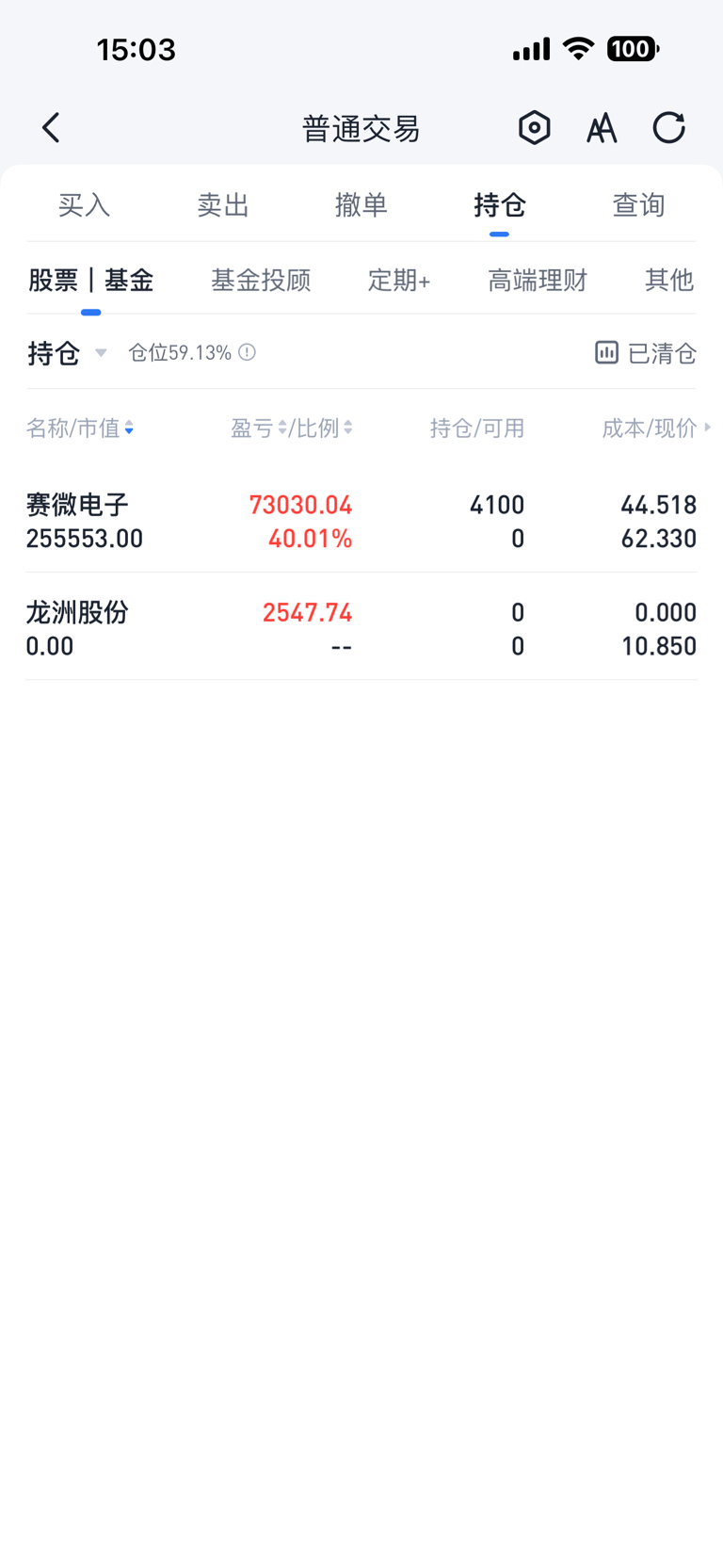View 已清仓 cleared positions
The image size is (723, 1568).
646,353
